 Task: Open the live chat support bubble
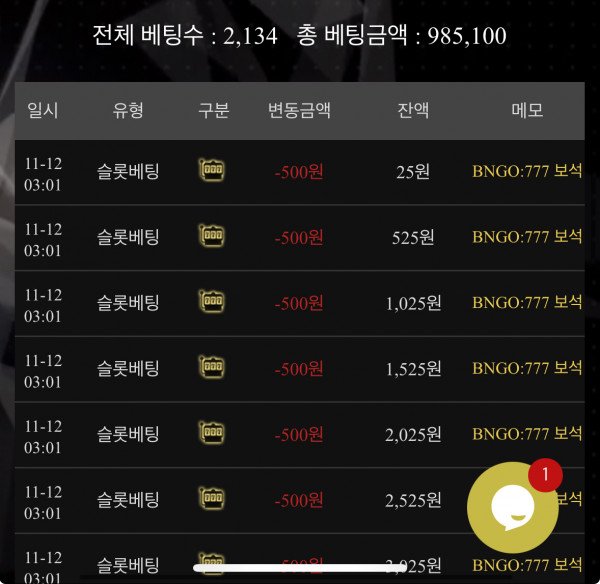point(512,508)
